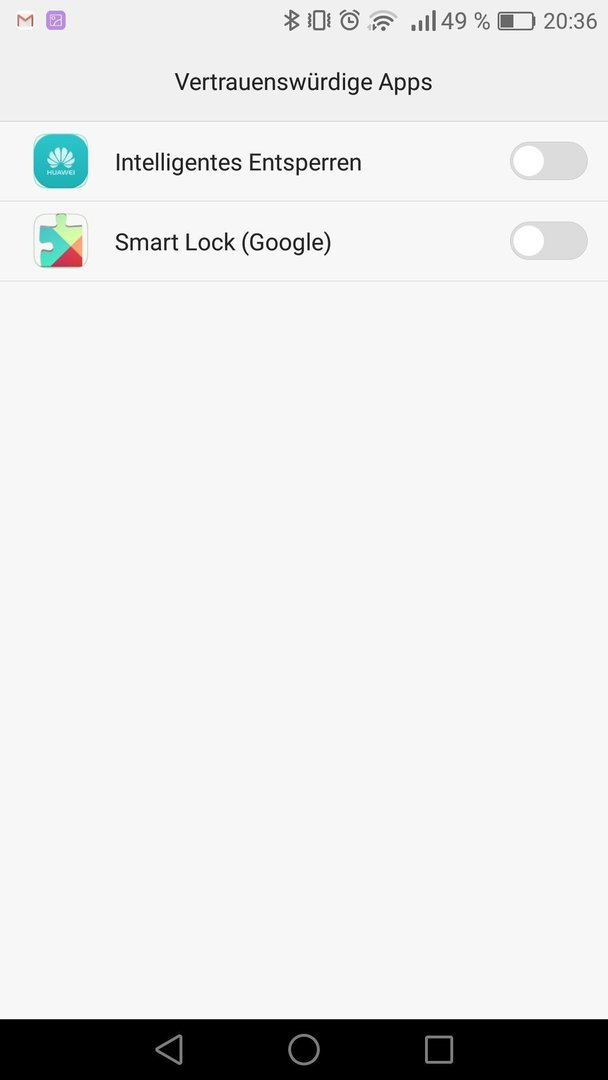Image resolution: width=608 pixels, height=1080 pixels.
Task: Tap the home circle button
Action: (x=304, y=1050)
